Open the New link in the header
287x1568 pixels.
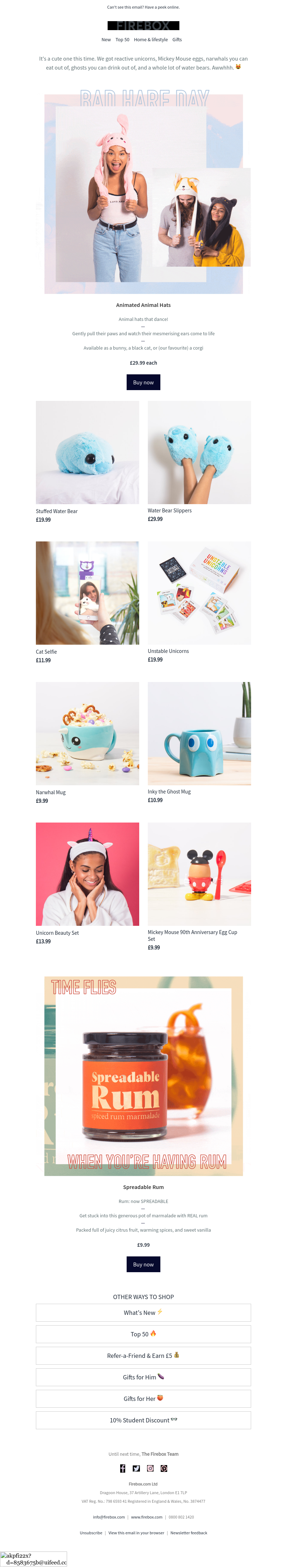coord(106,39)
